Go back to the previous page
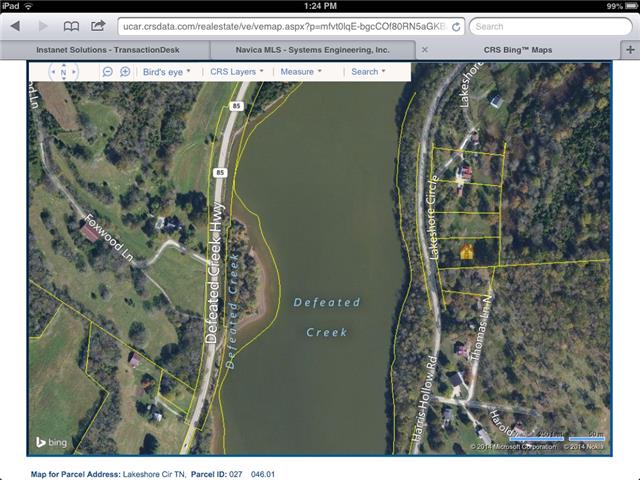The image size is (640, 480). coord(15,26)
